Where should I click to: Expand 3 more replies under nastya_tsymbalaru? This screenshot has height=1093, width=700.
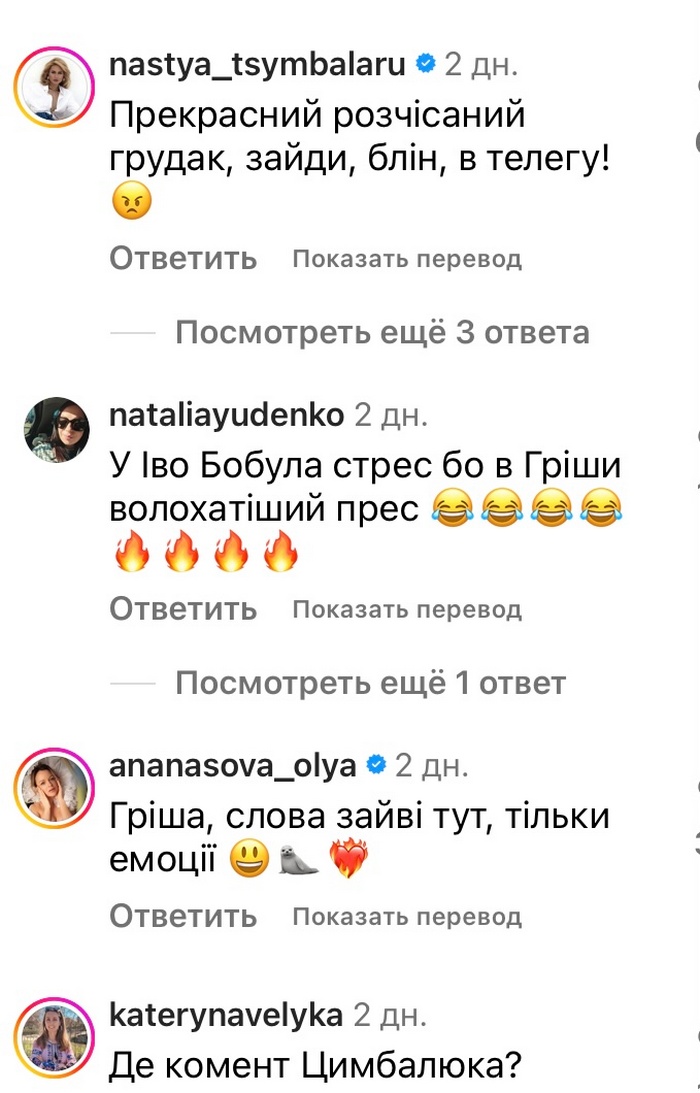pos(382,332)
